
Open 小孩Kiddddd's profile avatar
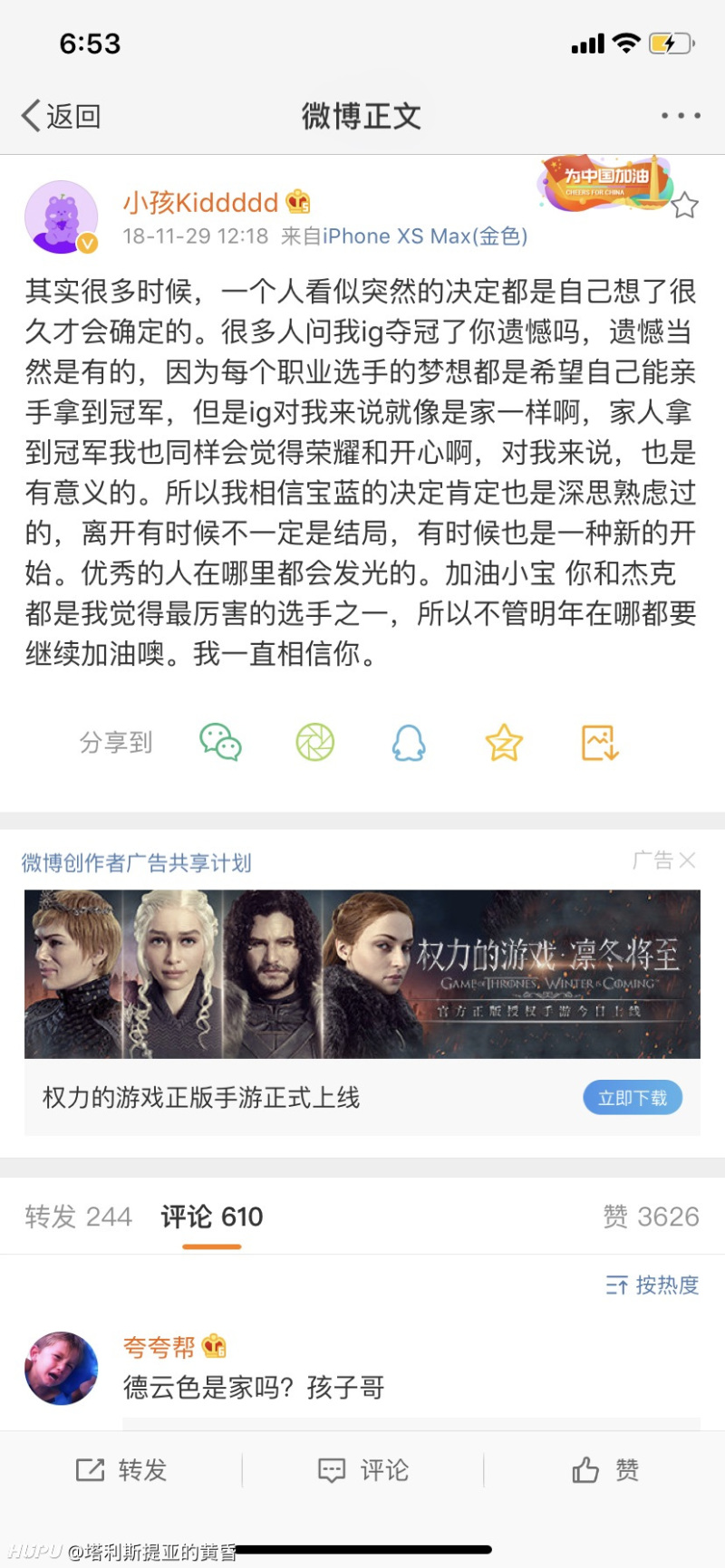[x=61, y=217]
